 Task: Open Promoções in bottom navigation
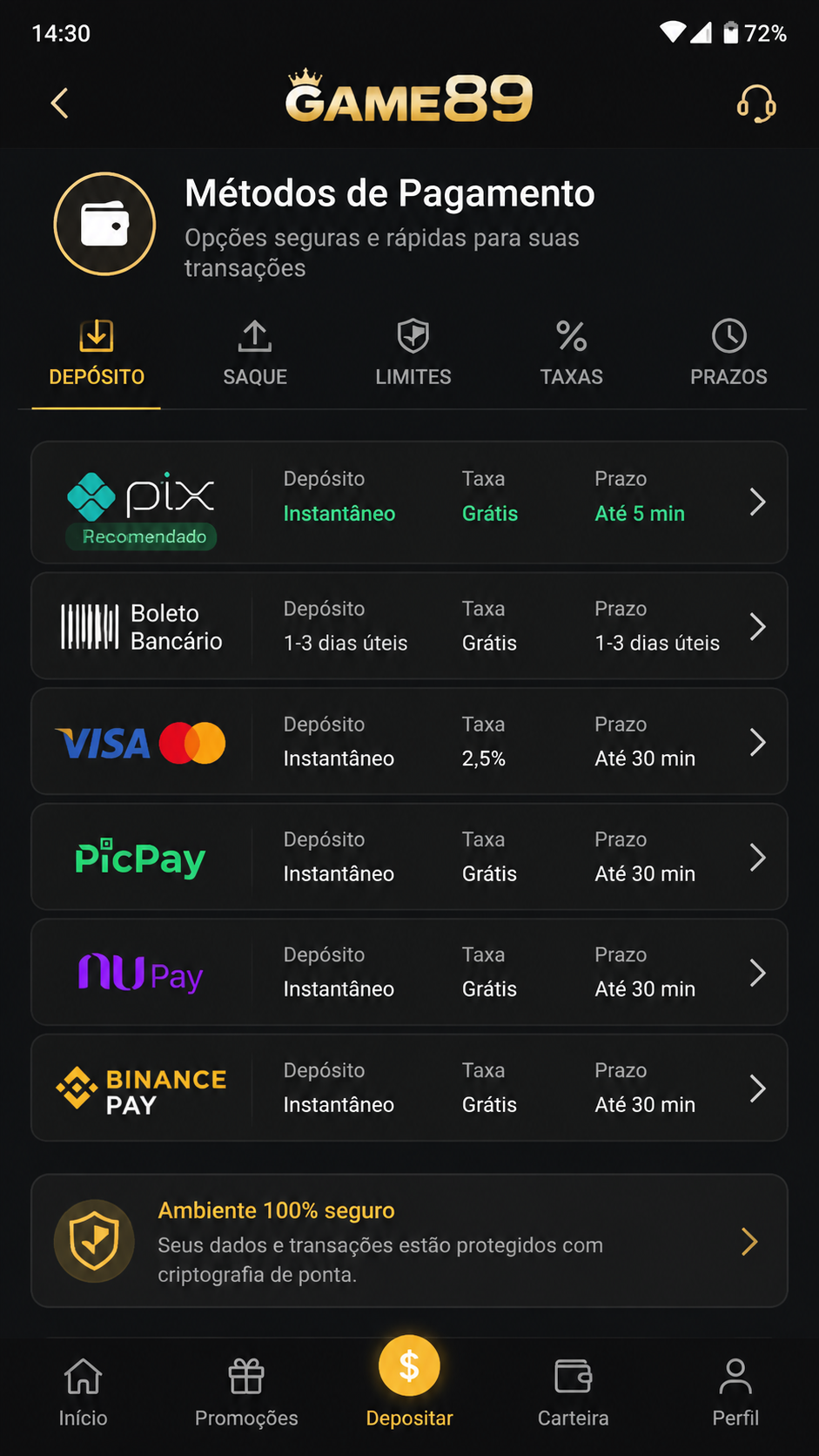(246, 1392)
